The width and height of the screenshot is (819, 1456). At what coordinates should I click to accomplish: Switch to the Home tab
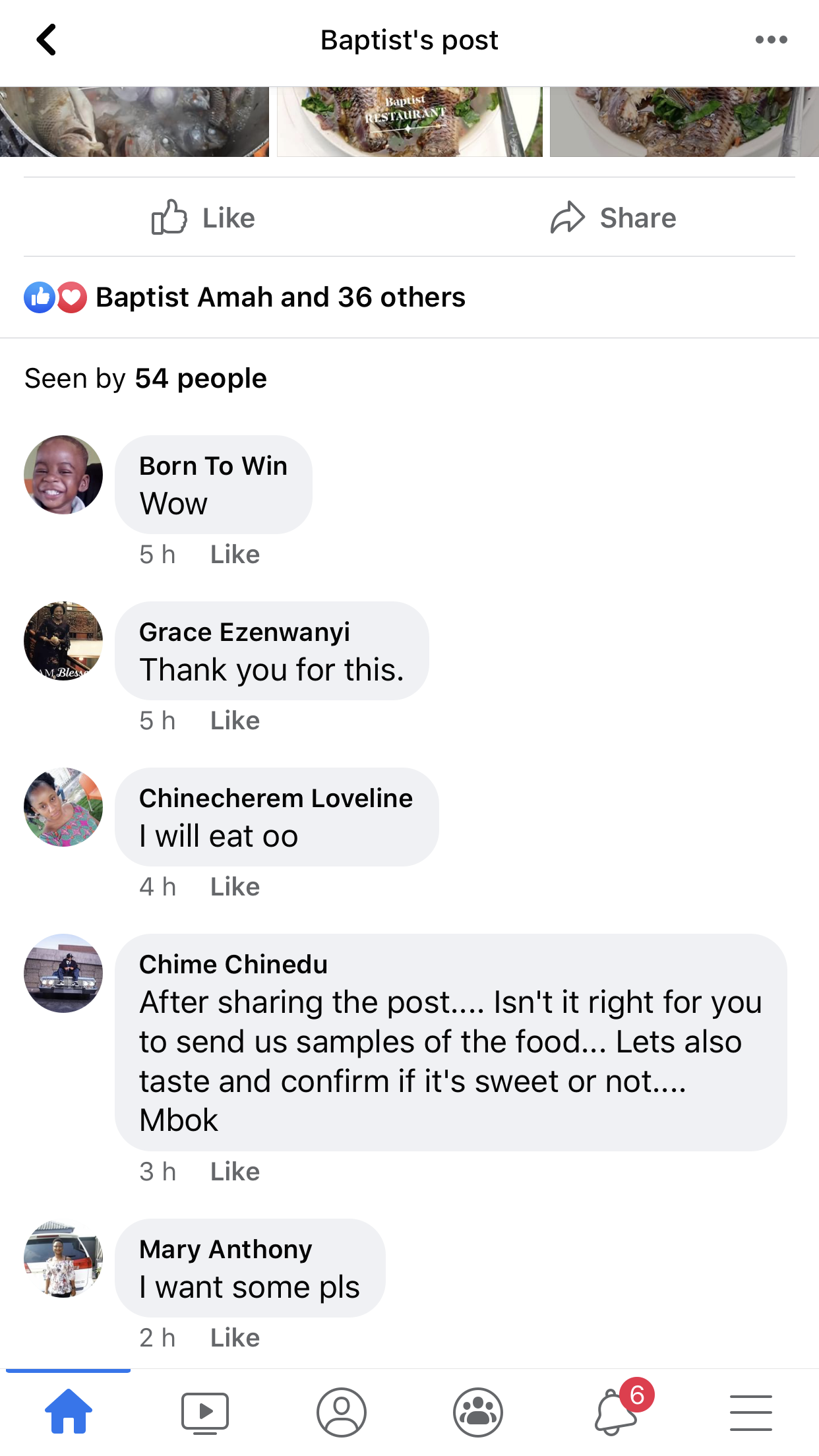(69, 1412)
